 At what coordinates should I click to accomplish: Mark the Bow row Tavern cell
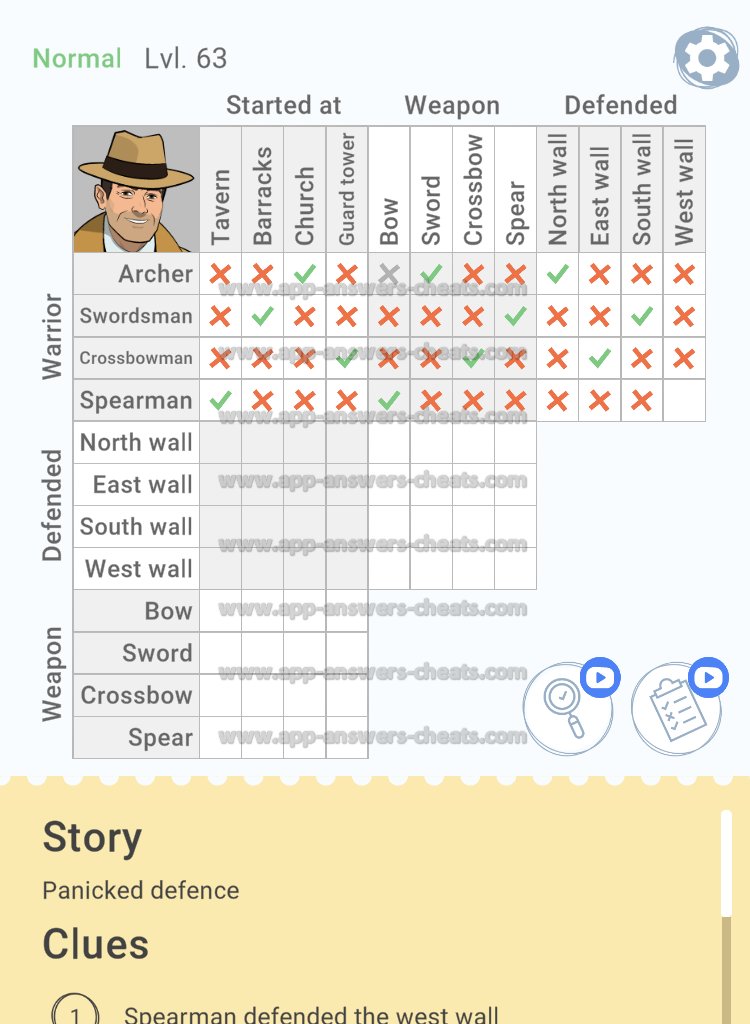pos(221,610)
